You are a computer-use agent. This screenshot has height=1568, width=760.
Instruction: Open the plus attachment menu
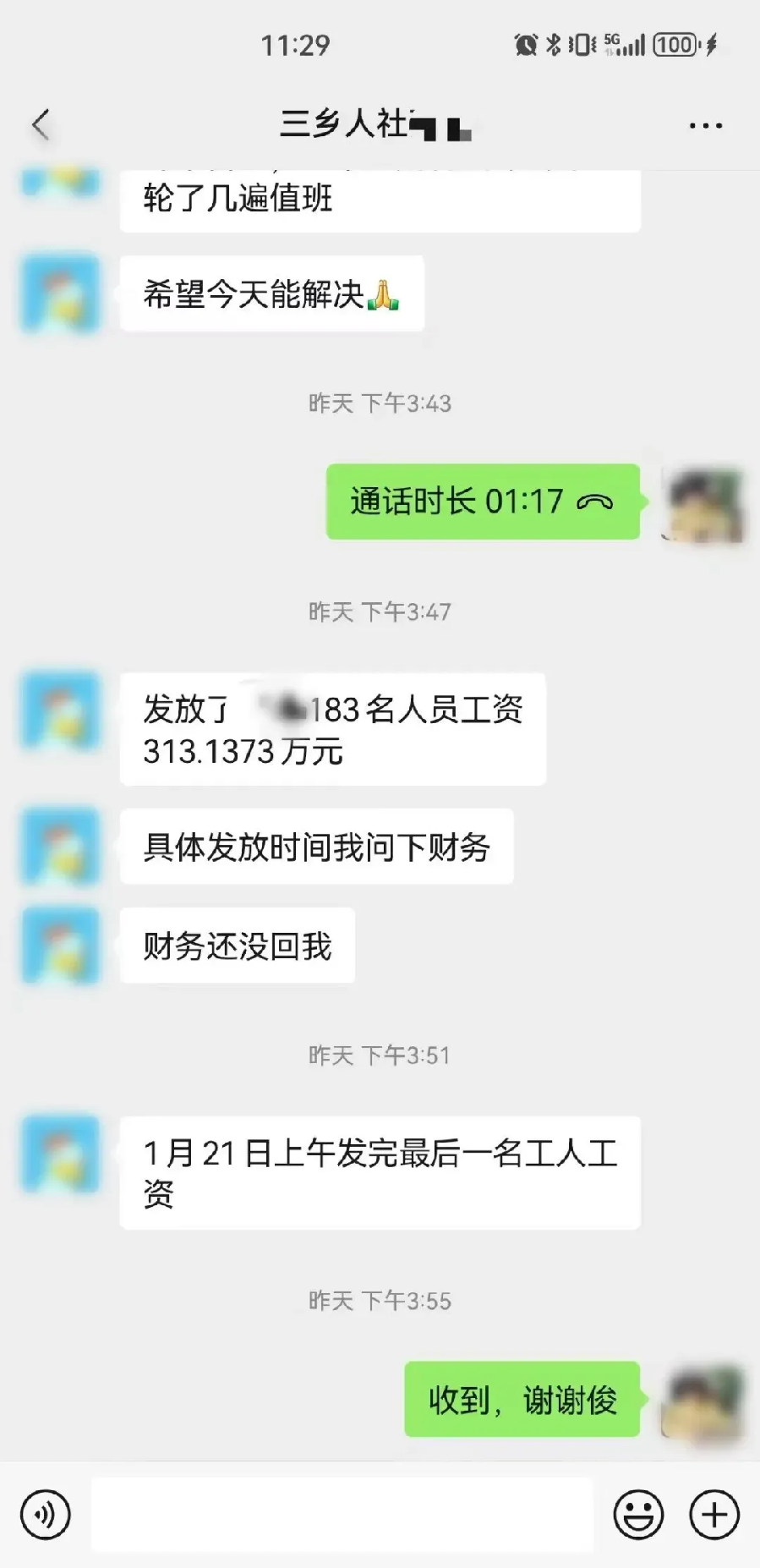click(714, 1515)
